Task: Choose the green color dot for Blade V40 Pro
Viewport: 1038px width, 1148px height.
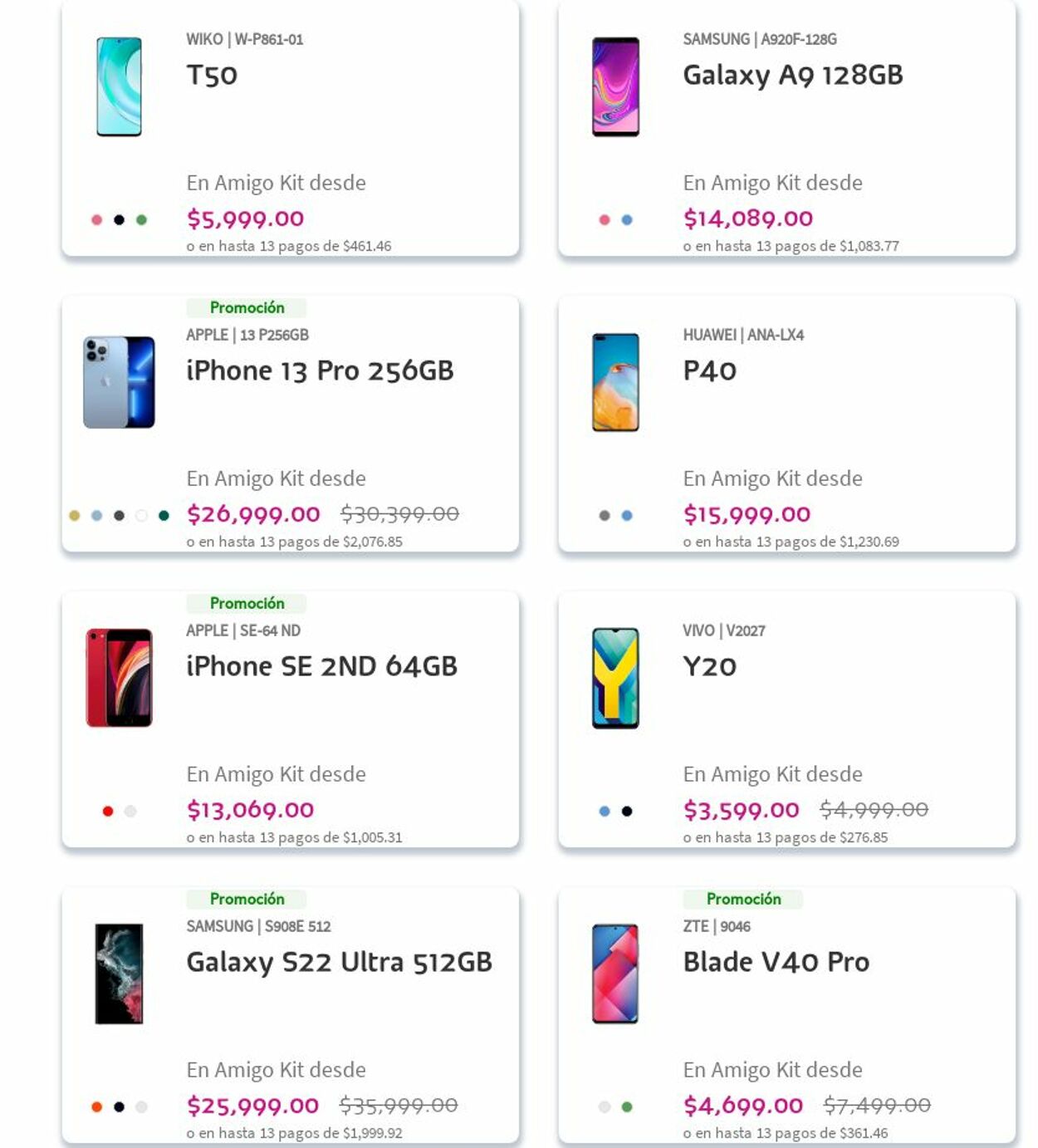Action: (627, 1107)
